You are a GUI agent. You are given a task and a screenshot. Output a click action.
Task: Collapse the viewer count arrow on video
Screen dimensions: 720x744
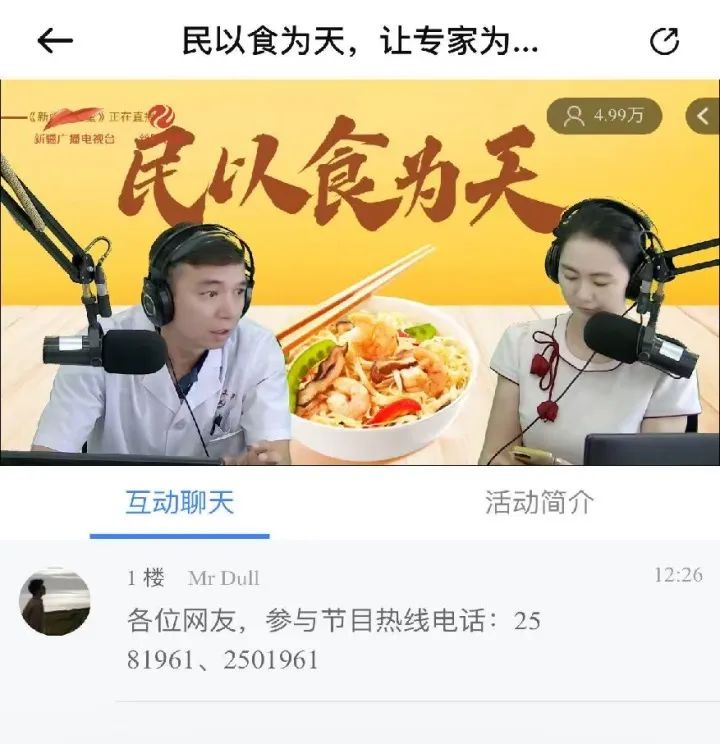tap(703, 116)
